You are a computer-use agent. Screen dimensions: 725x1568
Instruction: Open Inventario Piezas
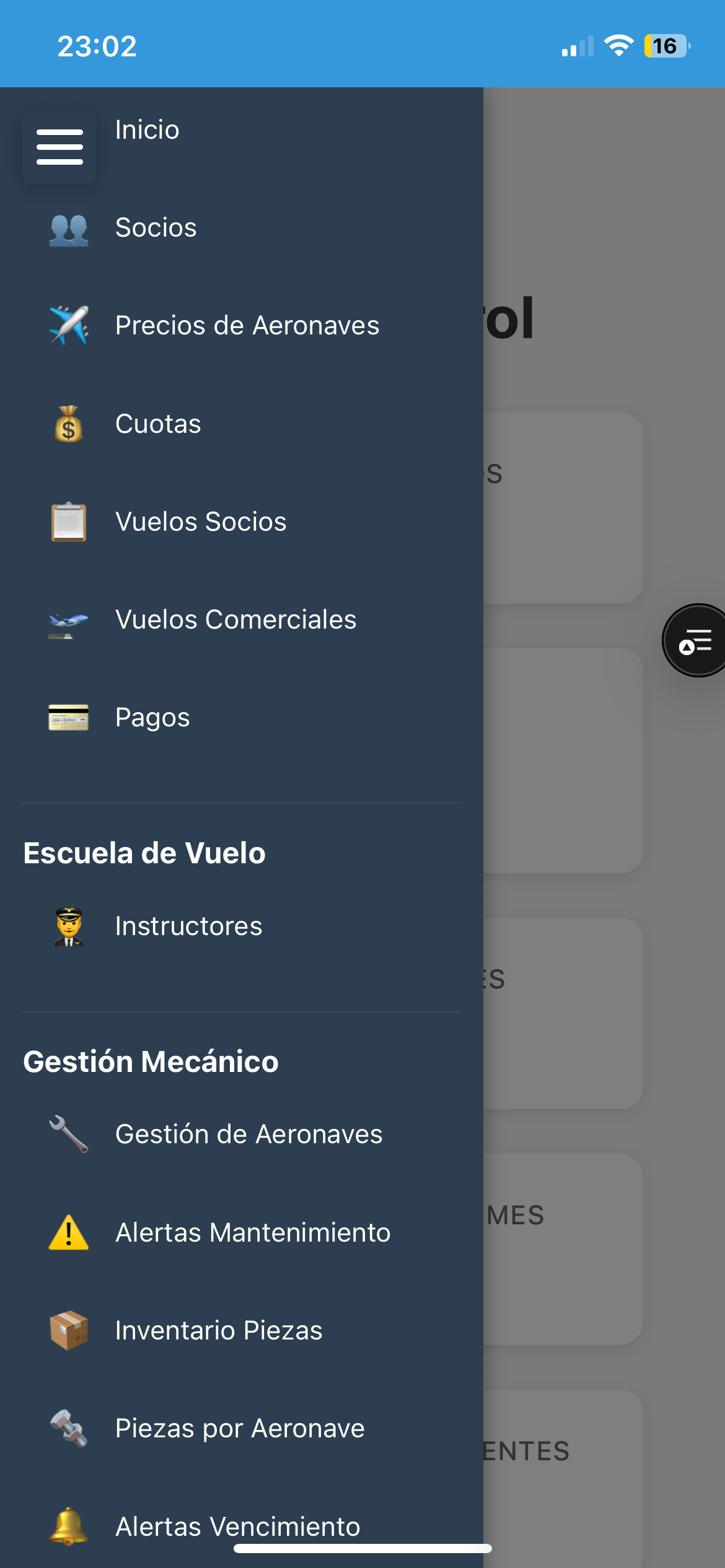pos(219,1331)
